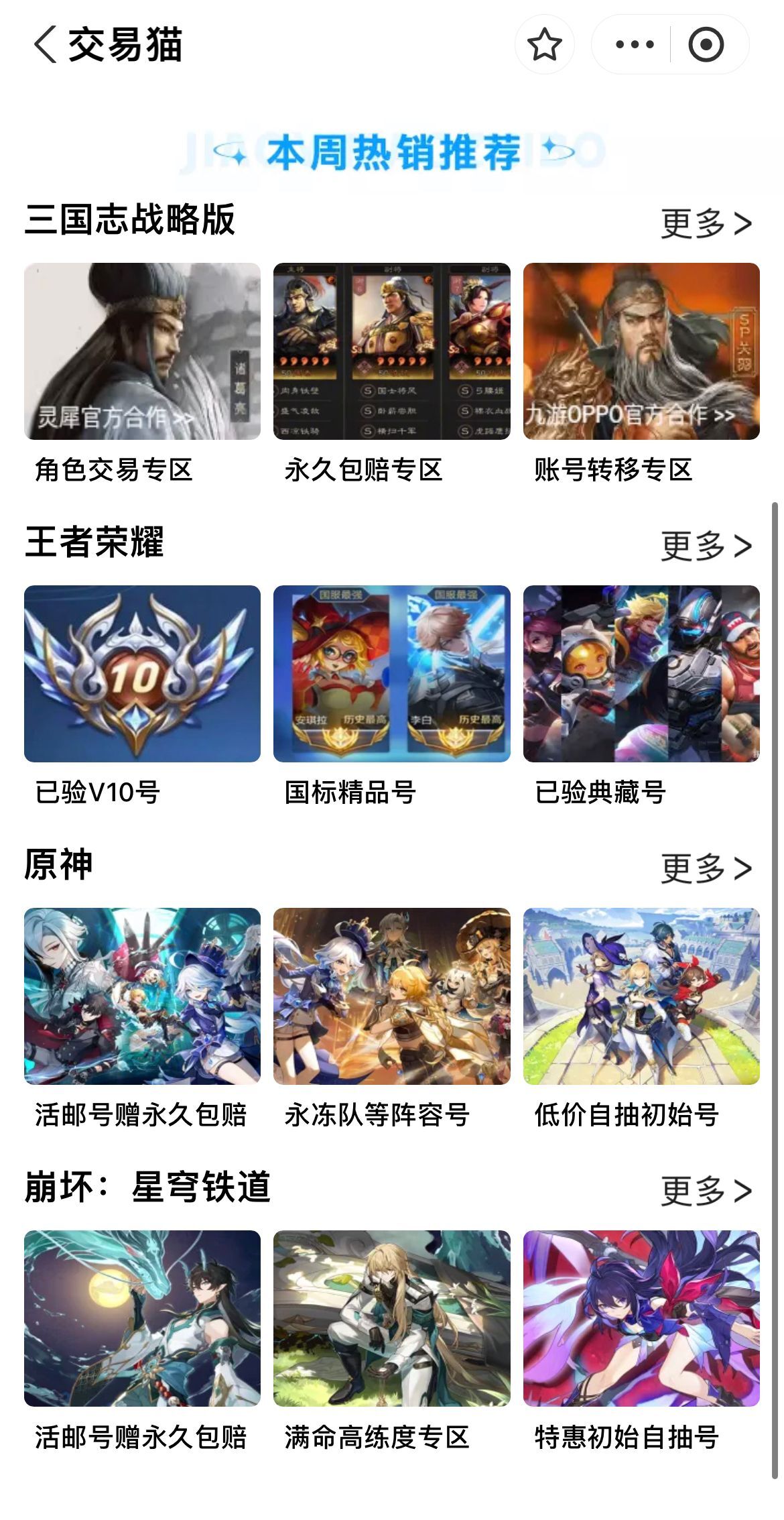View the 低价自抽初始号 card

pyautogui.click(x=641, y=1018)
